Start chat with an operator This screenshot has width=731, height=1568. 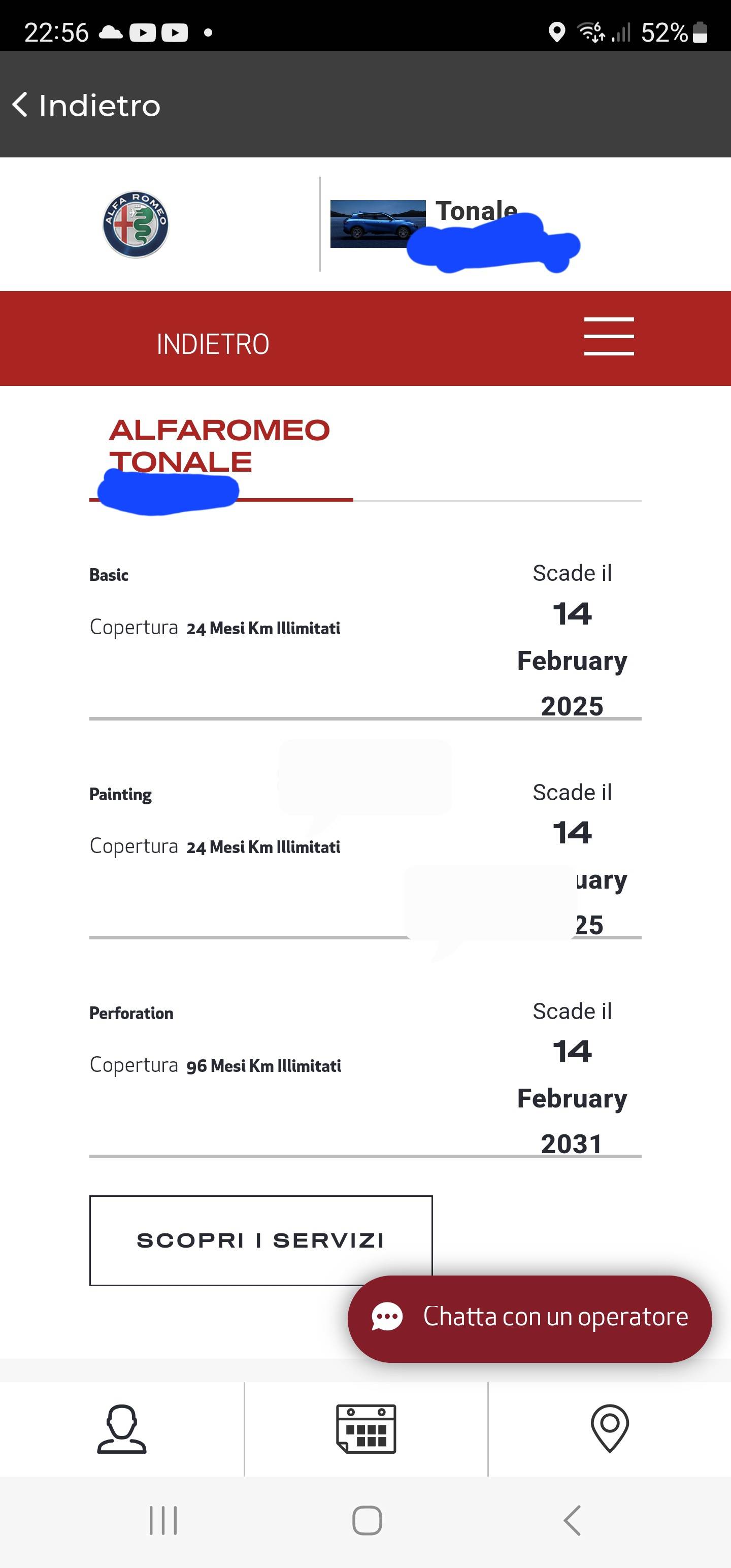click(529, 1317)
